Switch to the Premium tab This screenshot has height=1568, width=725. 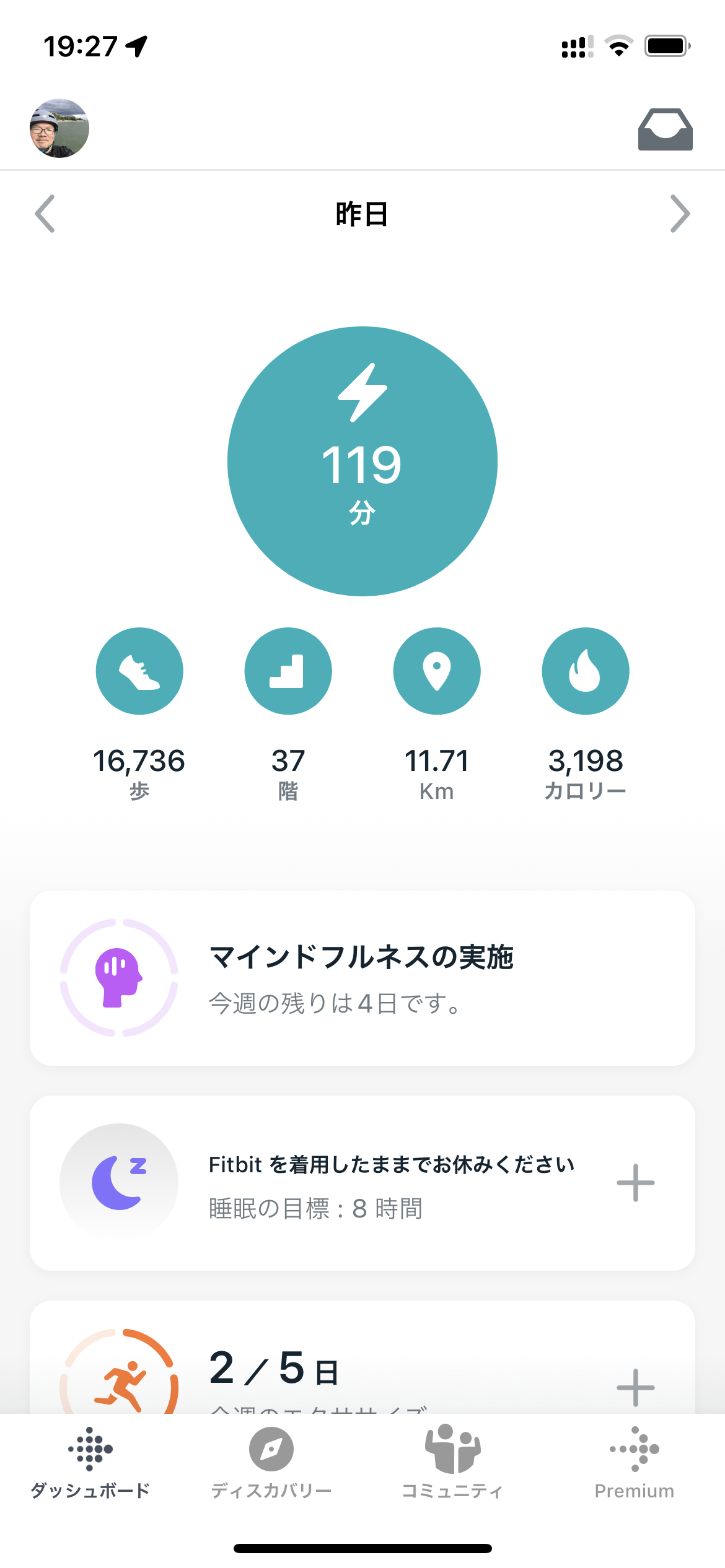(x=635, y=1461)
